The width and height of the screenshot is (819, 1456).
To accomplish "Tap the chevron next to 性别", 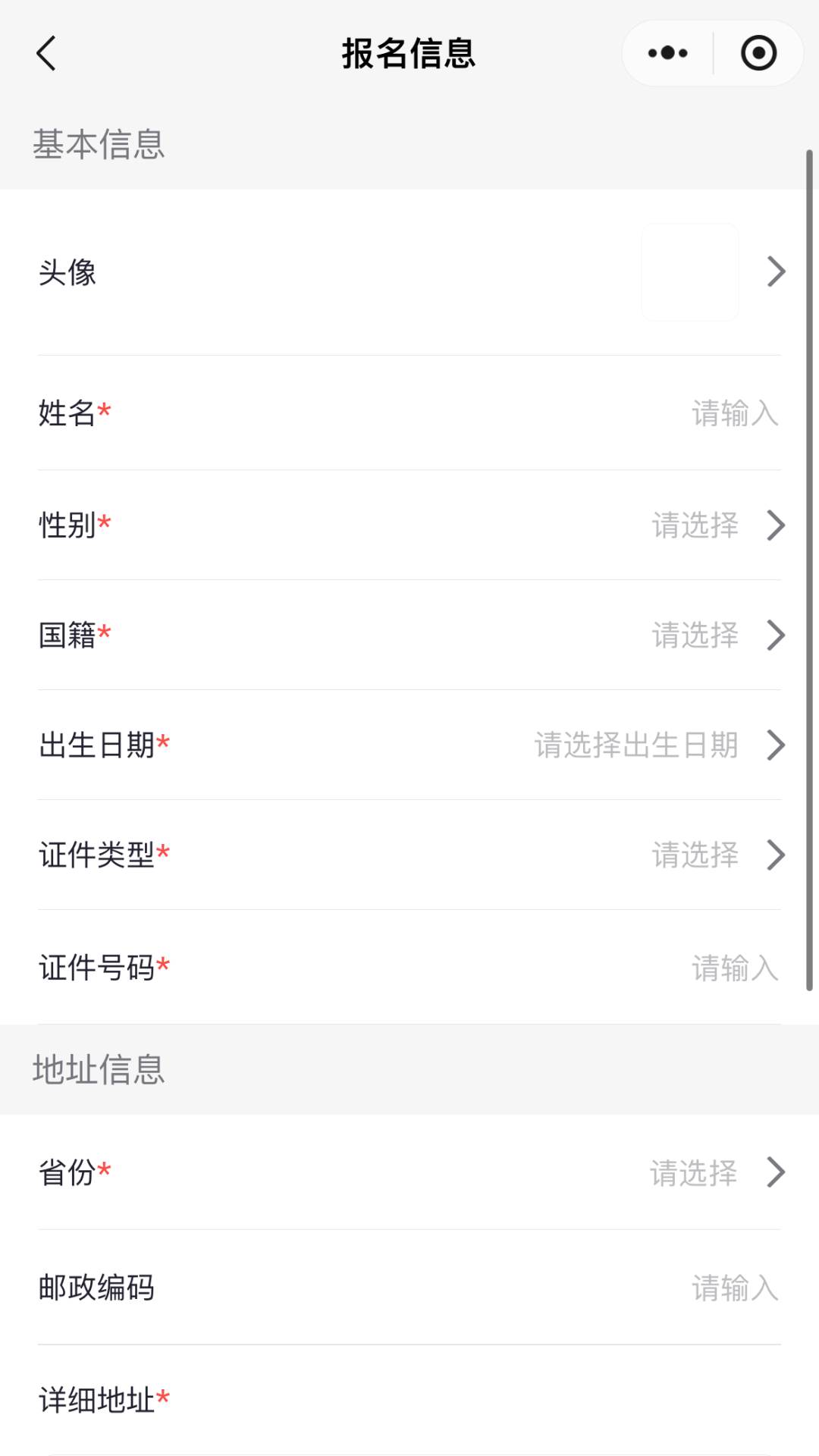I will (x=775, y=524).
